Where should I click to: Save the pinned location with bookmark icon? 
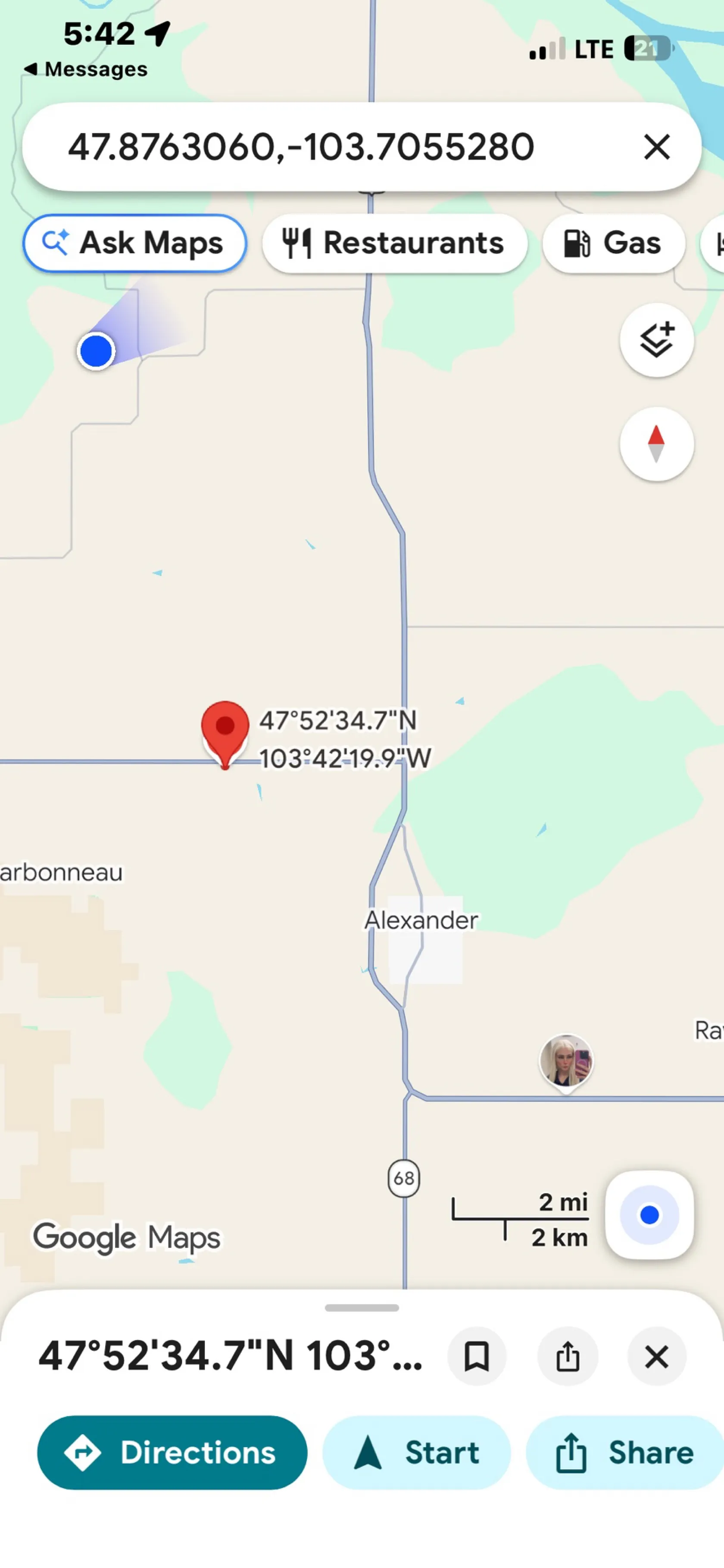tap(476, 1357)
